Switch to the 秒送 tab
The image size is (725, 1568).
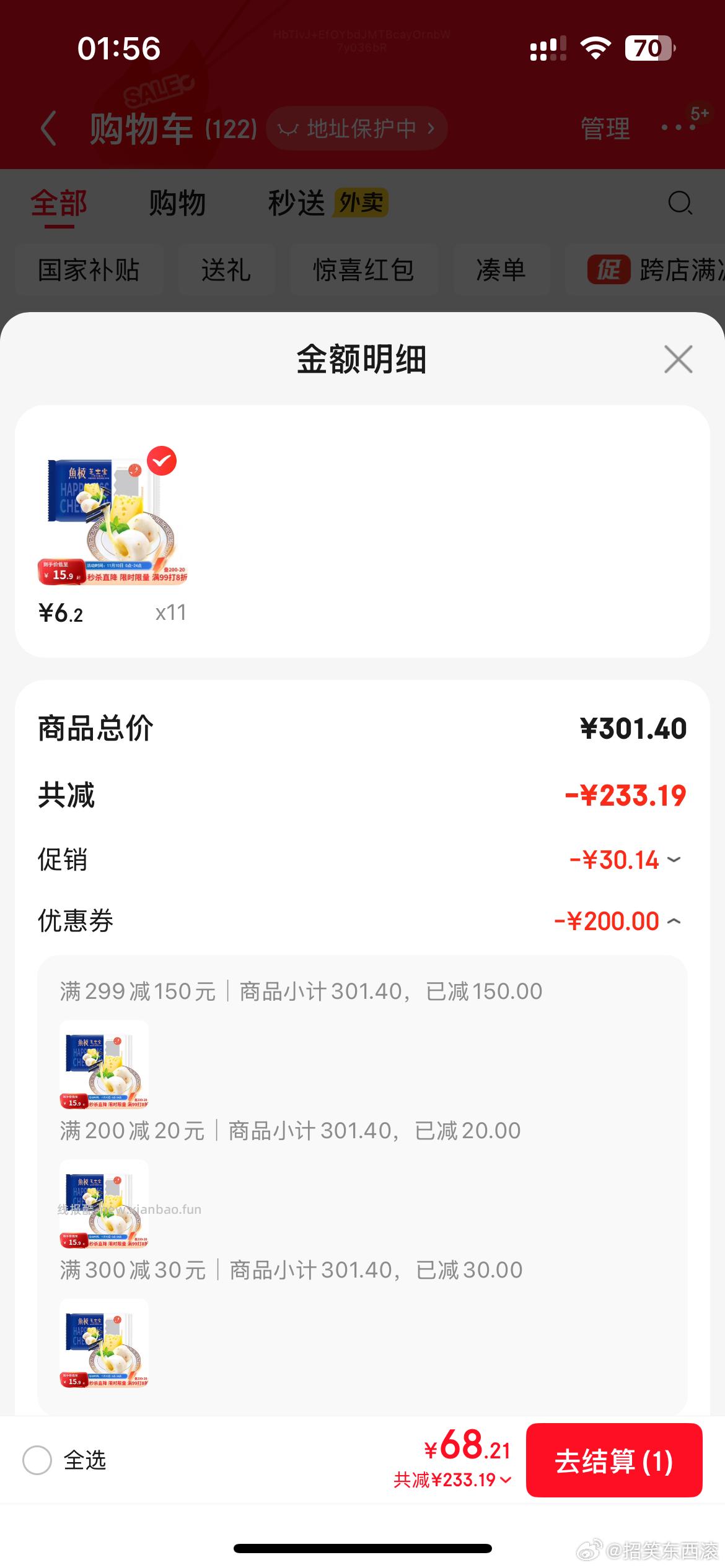tap(296, 203)
